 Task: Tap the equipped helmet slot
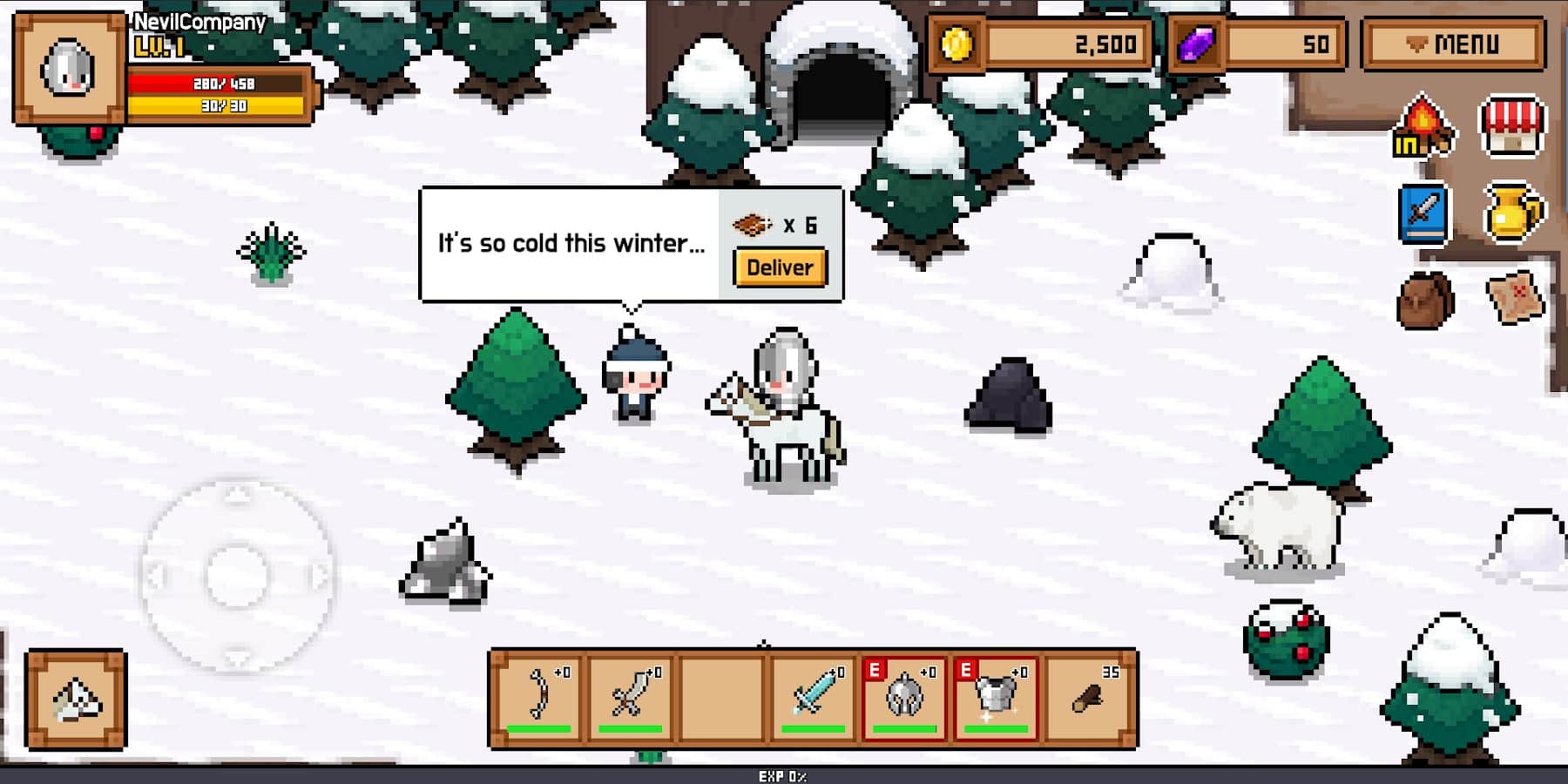tap(904, 699)
